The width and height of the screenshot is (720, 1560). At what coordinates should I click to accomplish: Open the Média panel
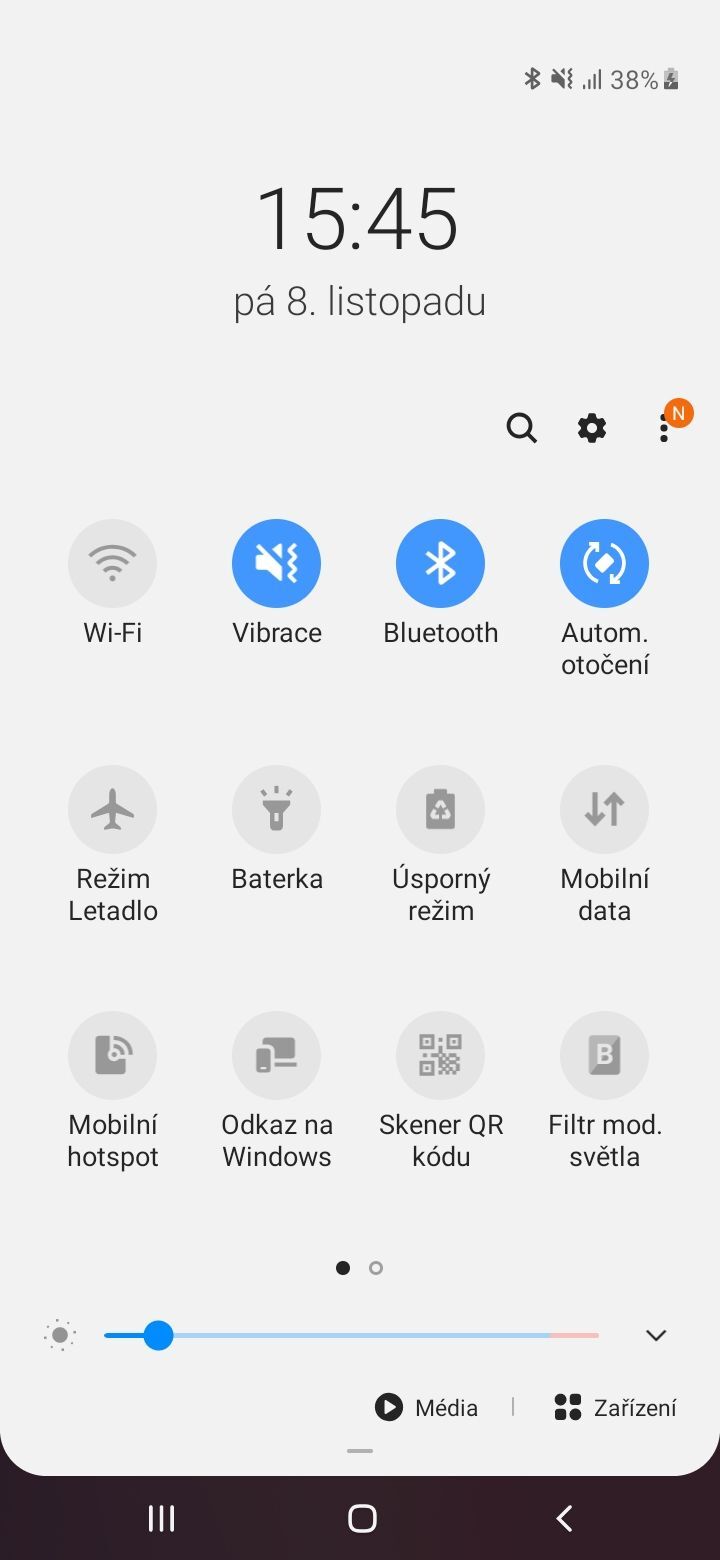point(425,1407)
